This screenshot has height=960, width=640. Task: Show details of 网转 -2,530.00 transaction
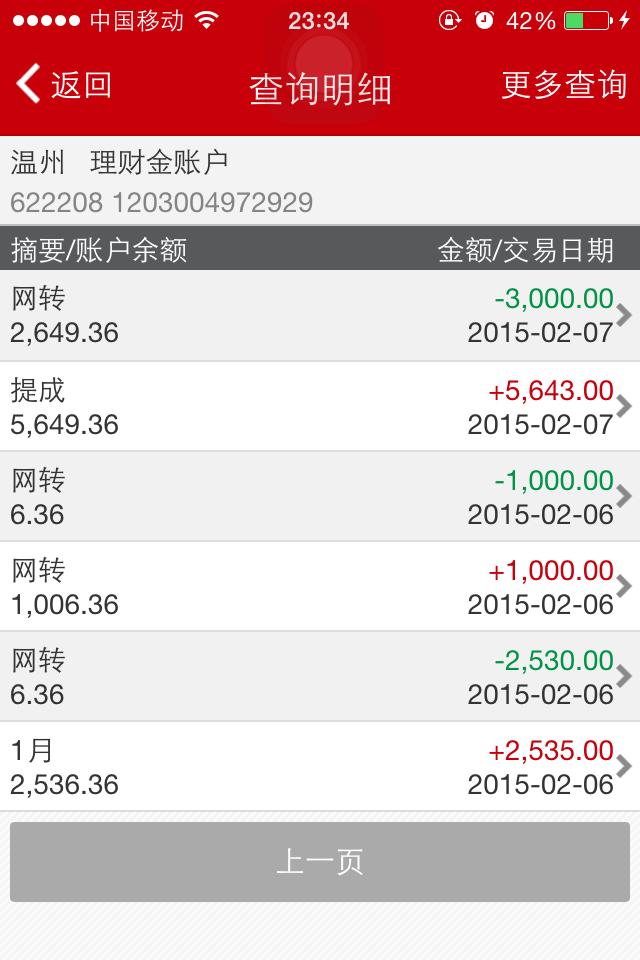coord(320,676)
